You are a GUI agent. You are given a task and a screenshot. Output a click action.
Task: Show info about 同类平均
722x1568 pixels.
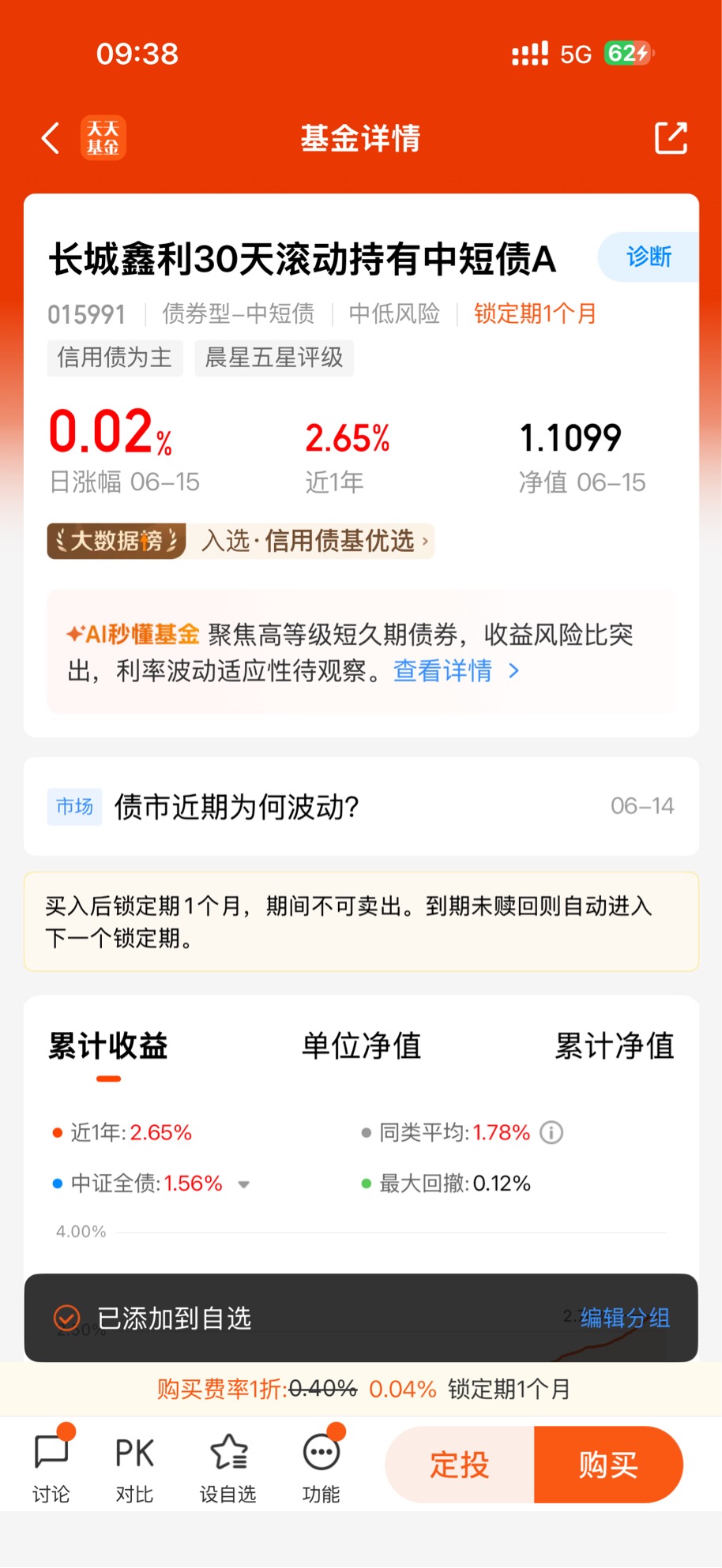551,1133
